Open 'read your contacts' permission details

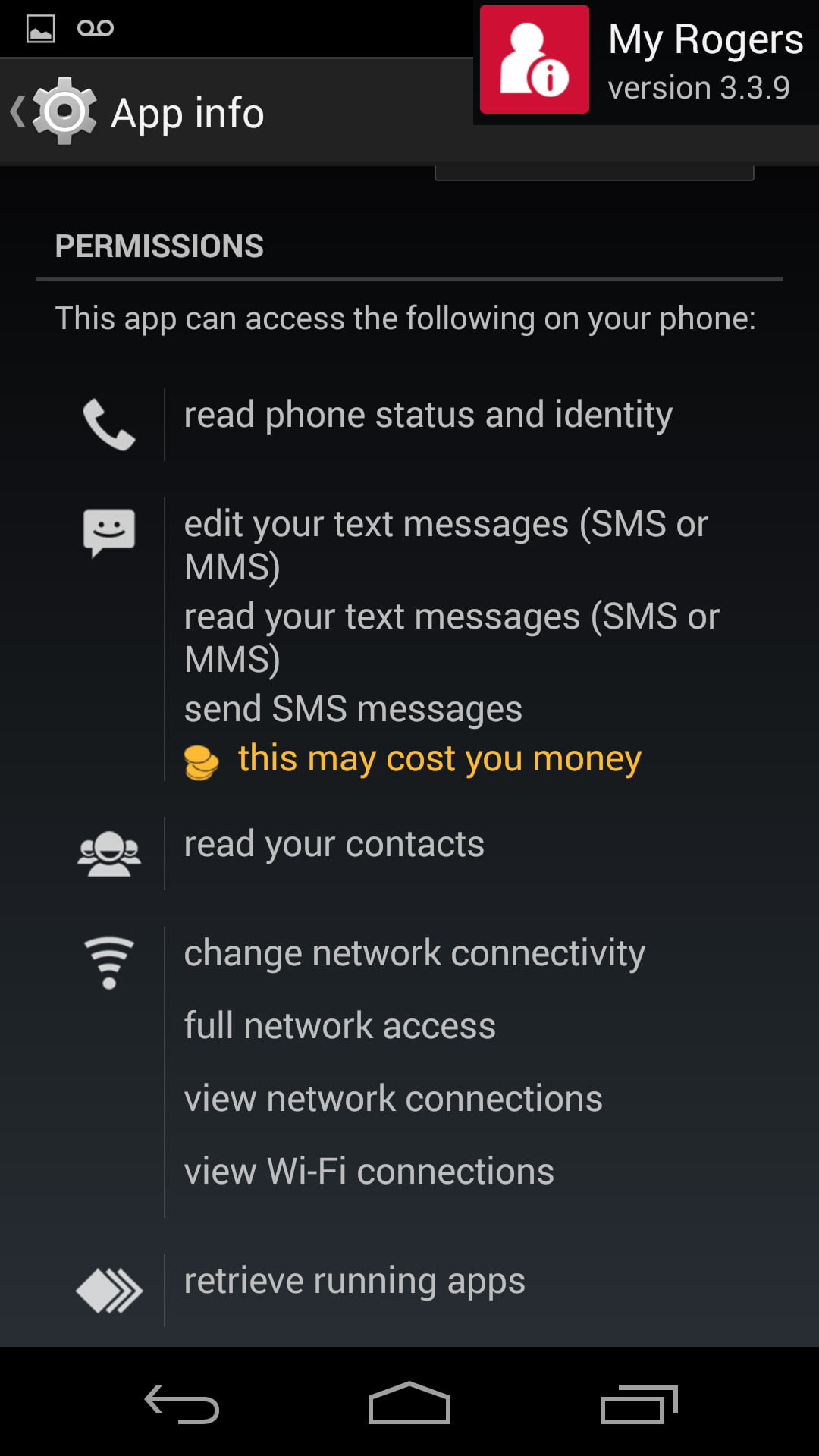(334, 845)
